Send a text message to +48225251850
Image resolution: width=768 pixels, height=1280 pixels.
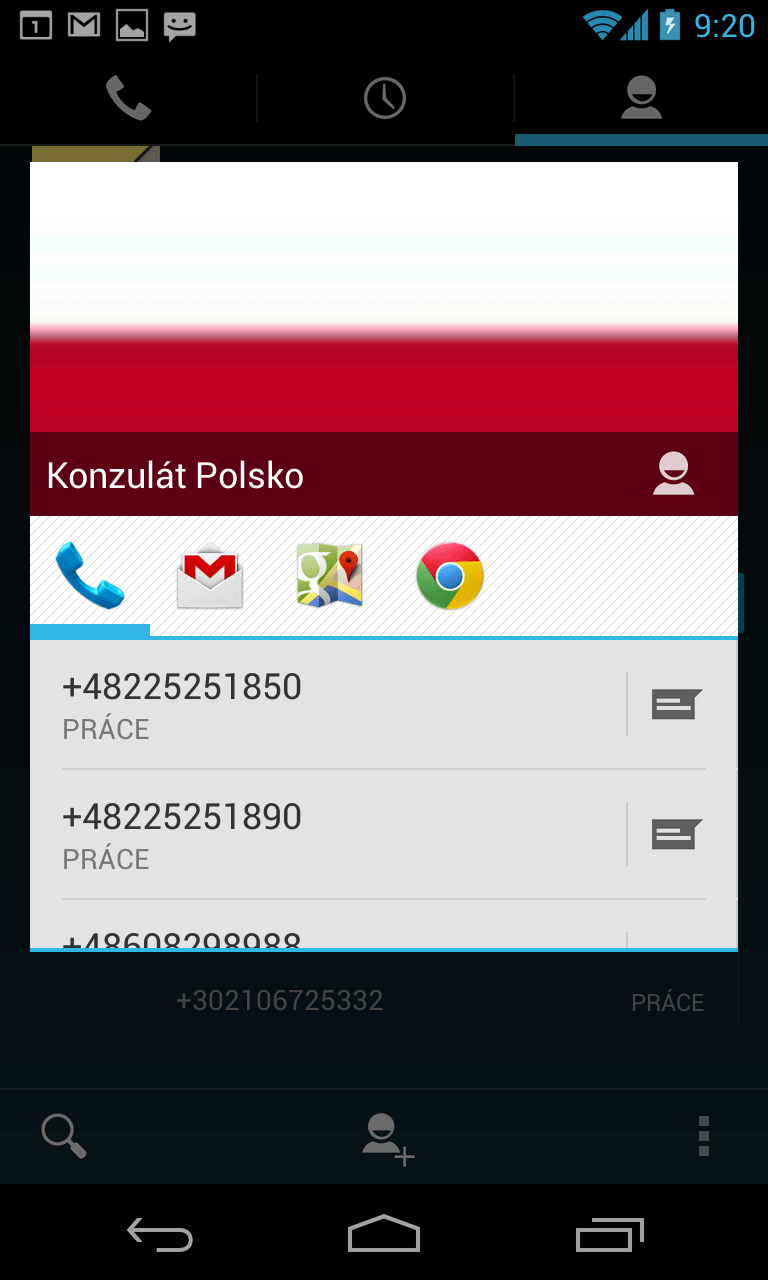675,704
